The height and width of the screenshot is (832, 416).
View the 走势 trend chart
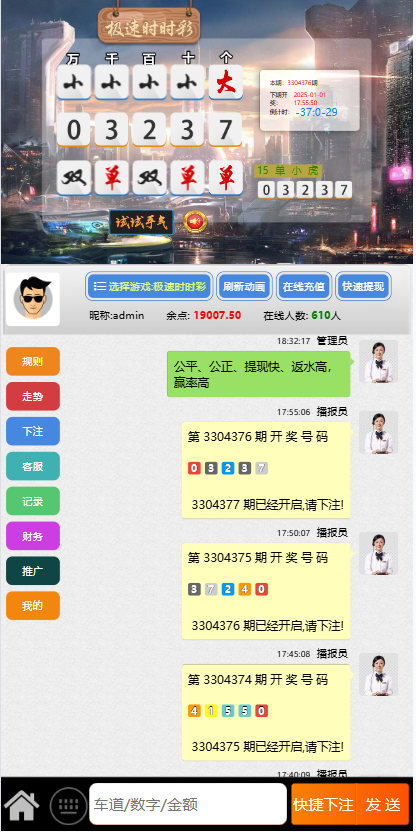pos(33,396)
